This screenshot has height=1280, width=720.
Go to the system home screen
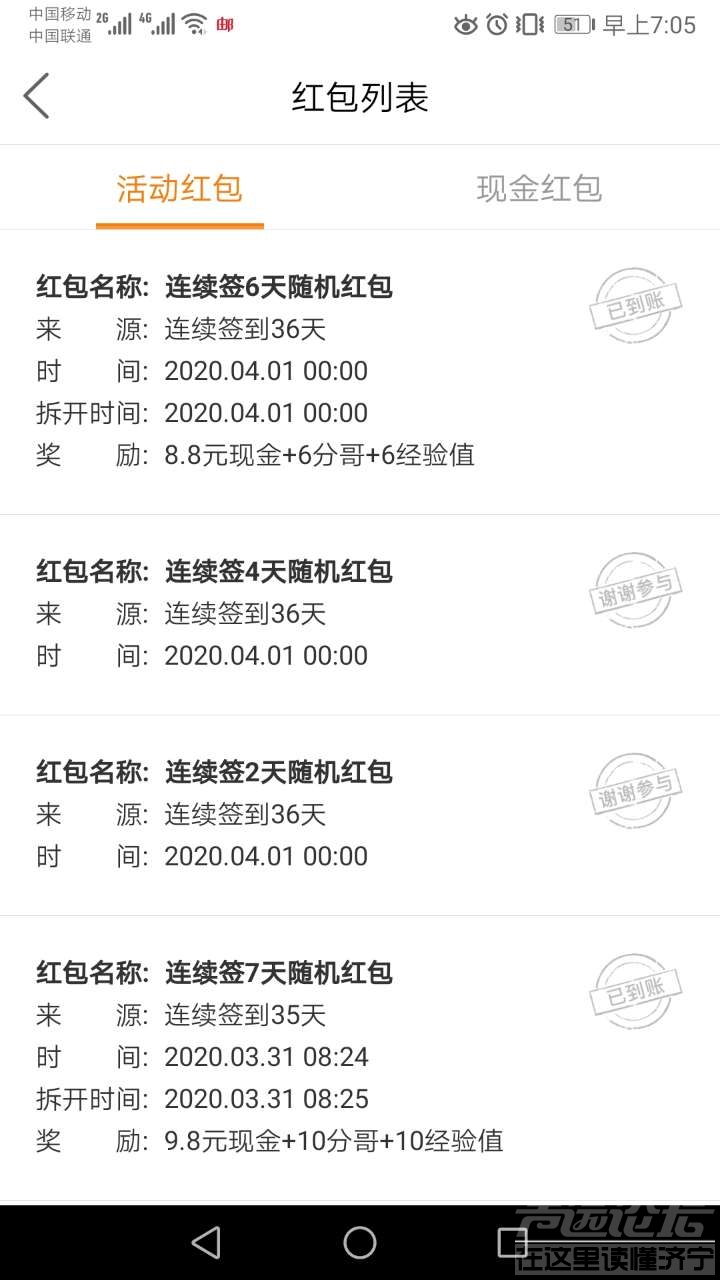tap(360, 1242)
